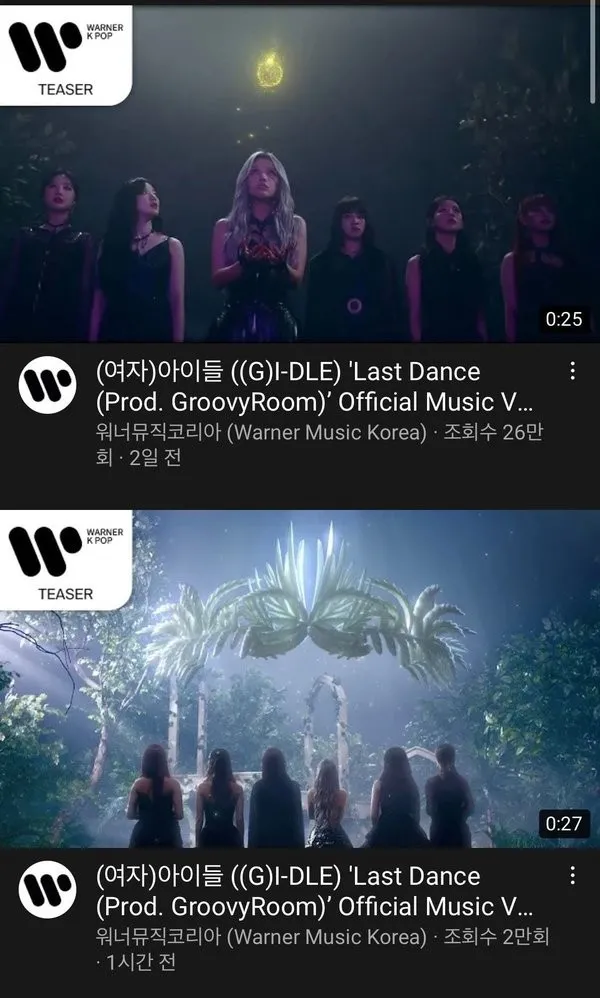Viewport: 600px width, 998px height.
Task: Play the 0:25 Last Dance teaser thumbnail
Action: [300, 175]
